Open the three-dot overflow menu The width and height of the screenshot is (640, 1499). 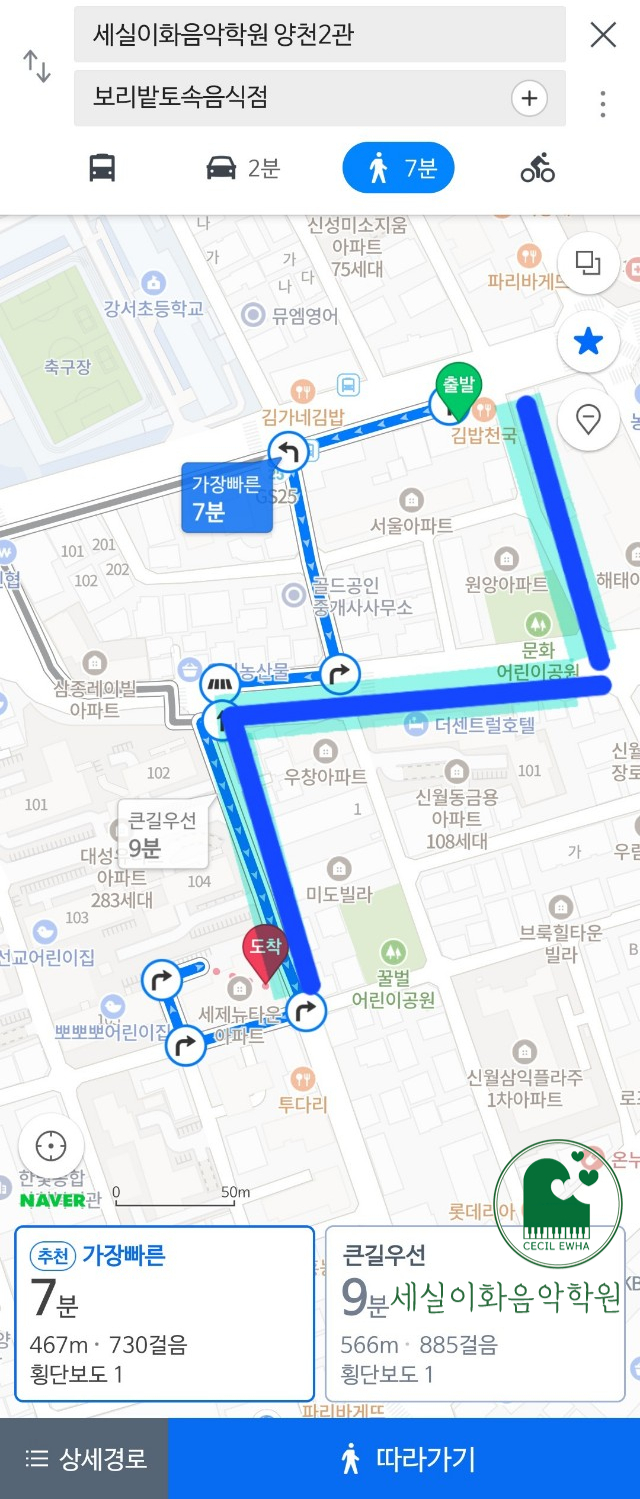[603, 103]
